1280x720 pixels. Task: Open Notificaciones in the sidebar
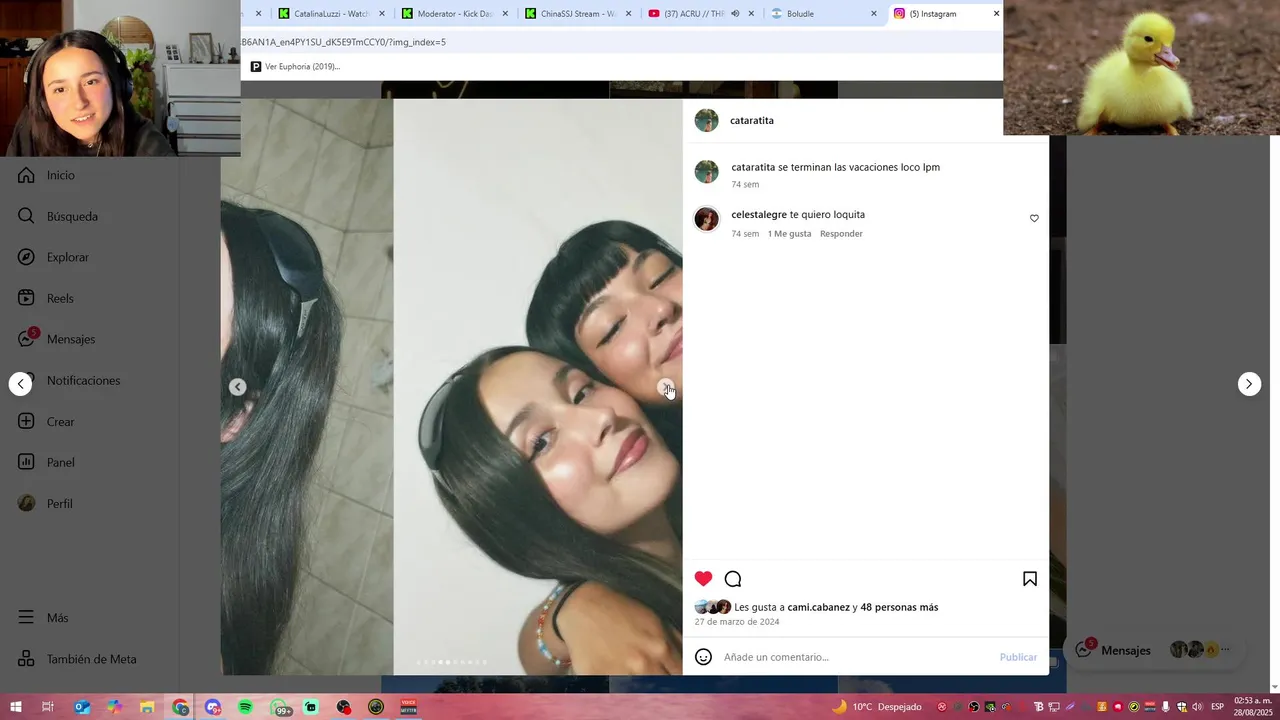click(x=83, y=380)
